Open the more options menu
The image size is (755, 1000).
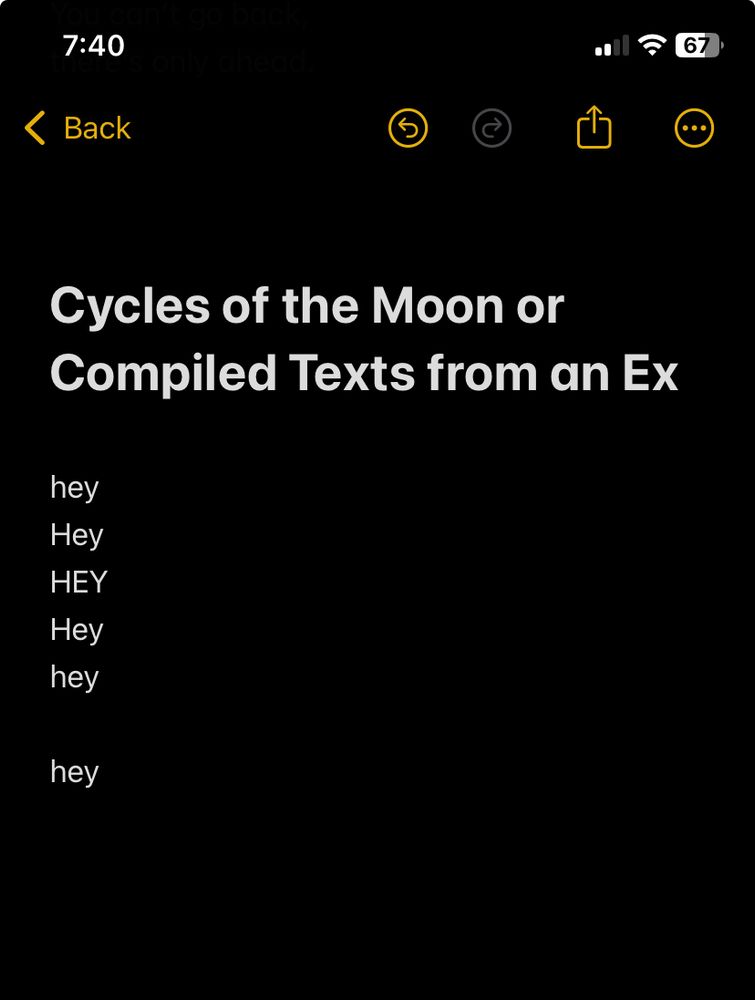[x=694, y=128]
